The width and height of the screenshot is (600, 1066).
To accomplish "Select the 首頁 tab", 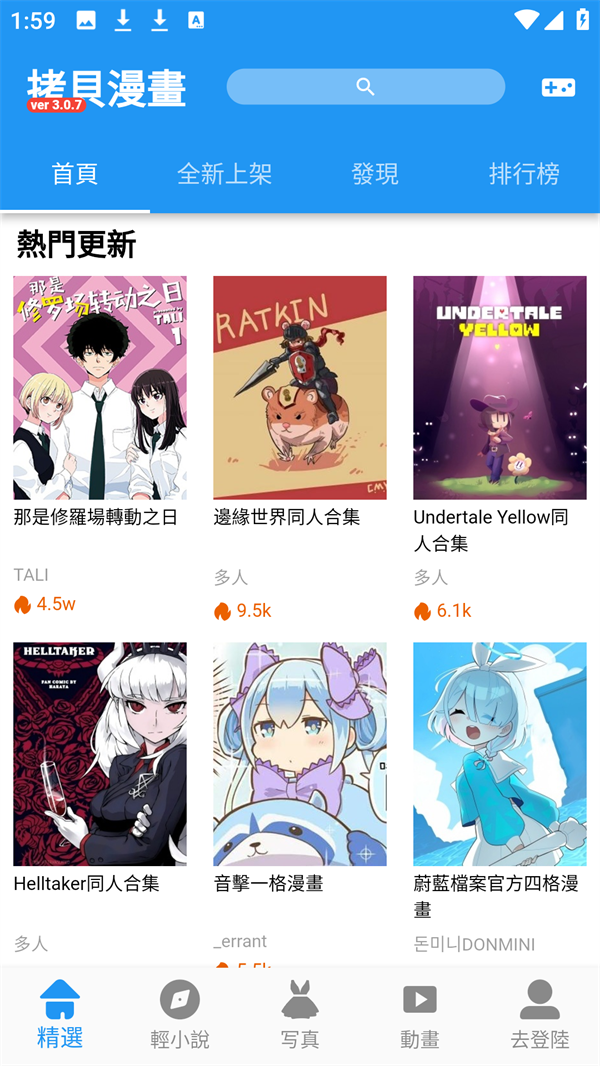I will click(x=75, y=174).
